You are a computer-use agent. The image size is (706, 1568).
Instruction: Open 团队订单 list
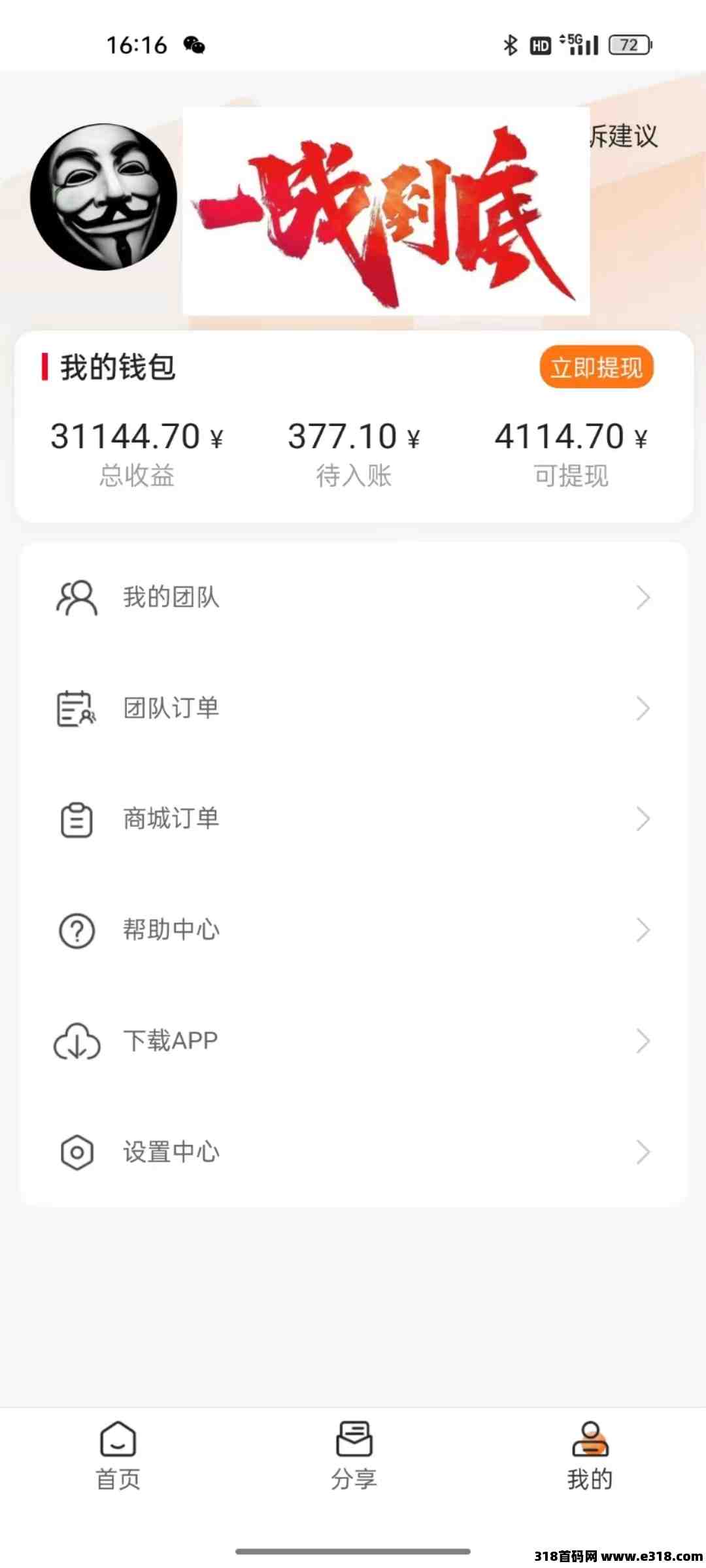point(353,708)
